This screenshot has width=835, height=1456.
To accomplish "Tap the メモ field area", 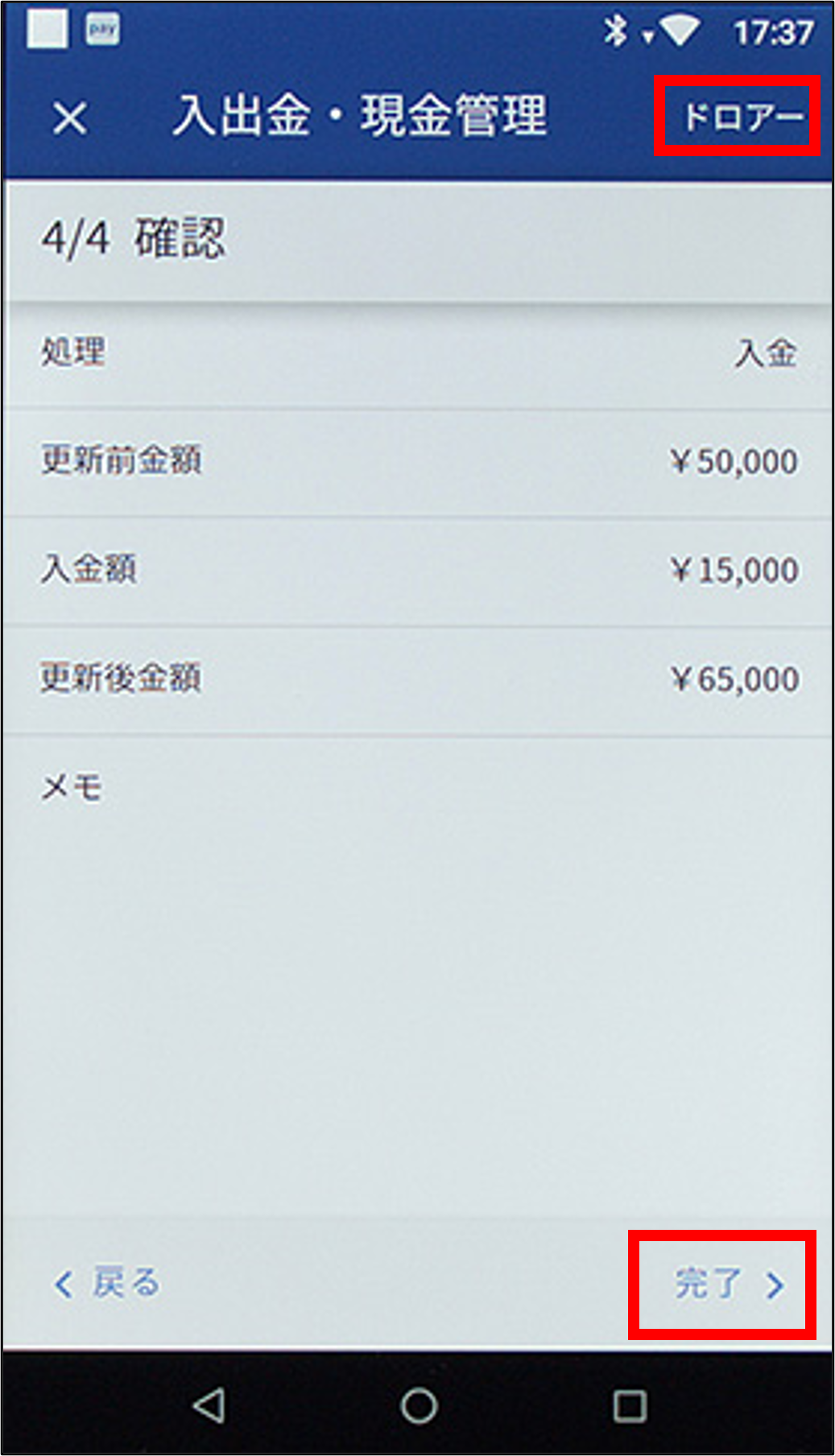I will (x=417, y=789).
